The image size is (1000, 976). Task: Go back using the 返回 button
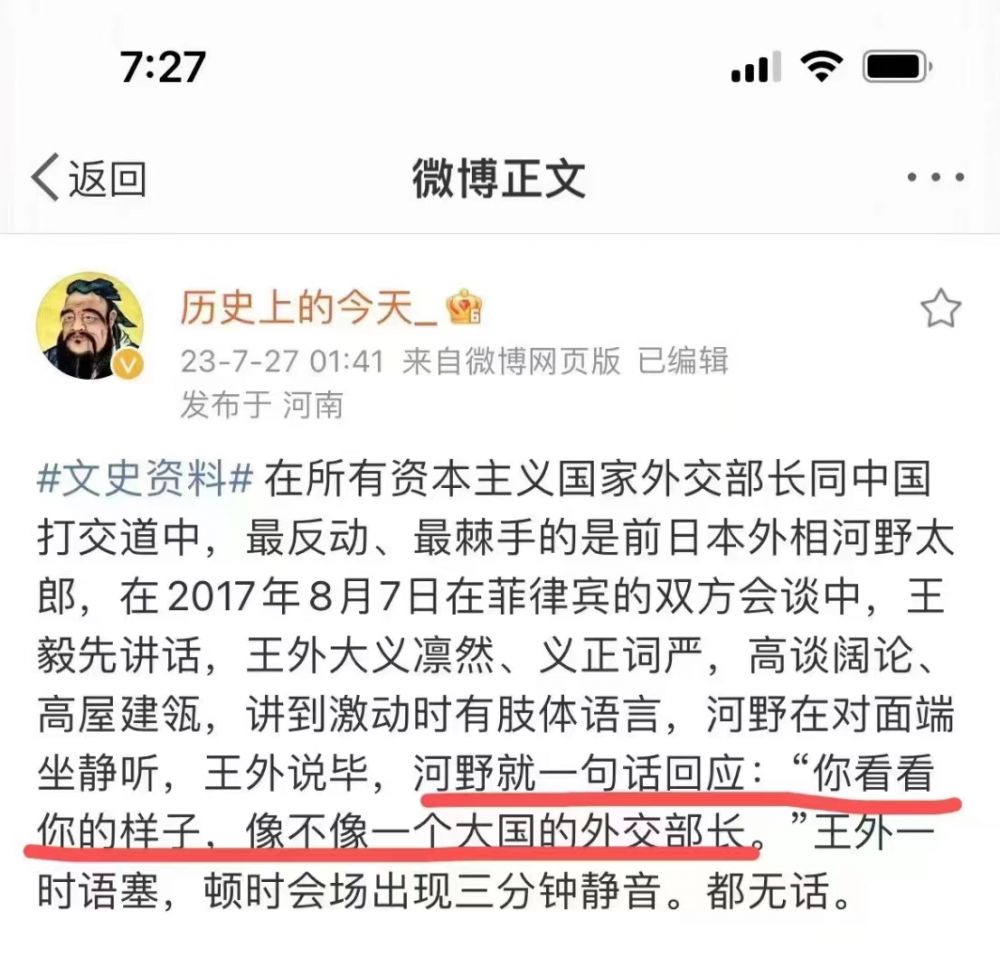pyautogui.click(x=88, y=178)
